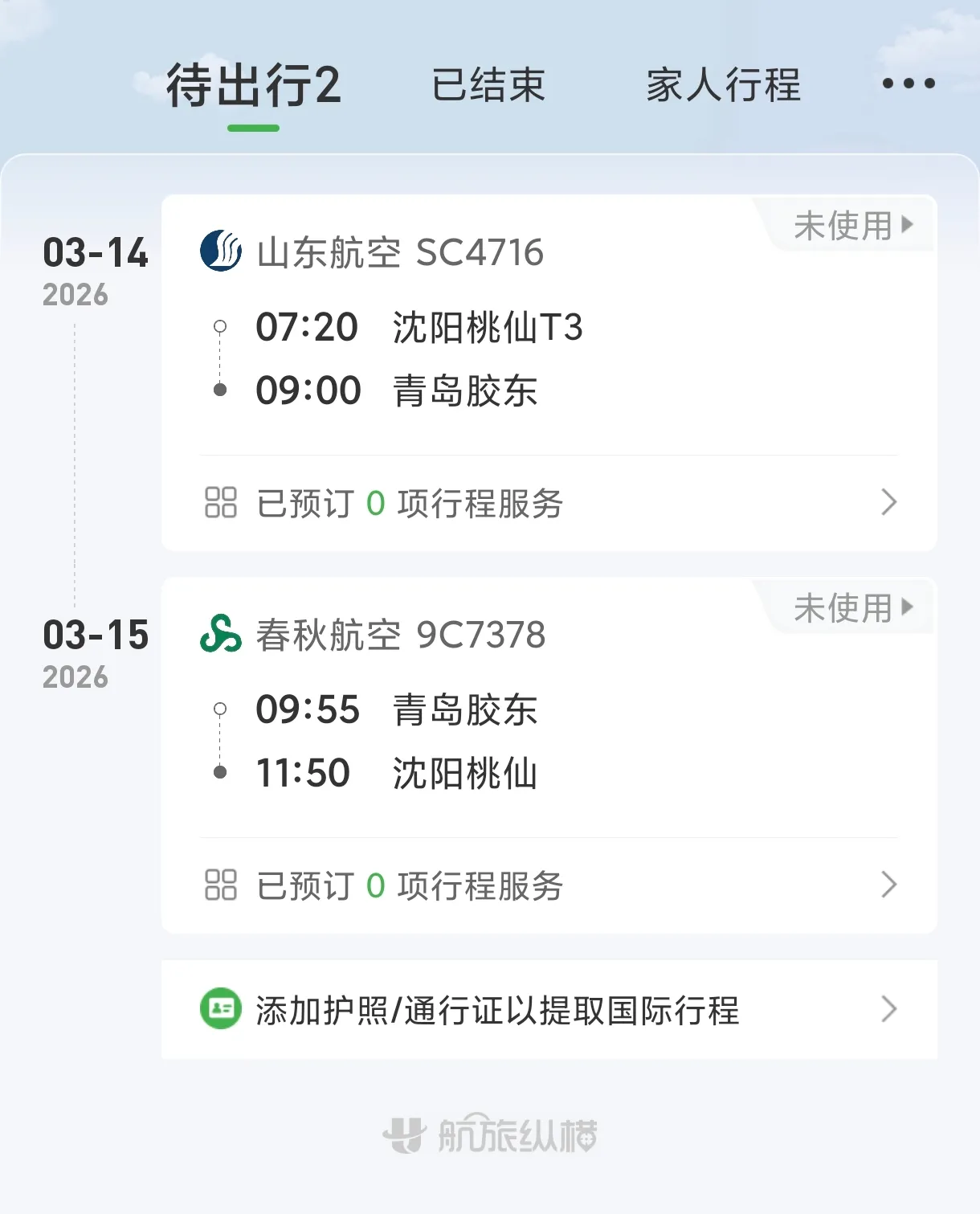
Task: Click the timeline dot next to 07:20 departure
Action: click(x=220, y=326)
